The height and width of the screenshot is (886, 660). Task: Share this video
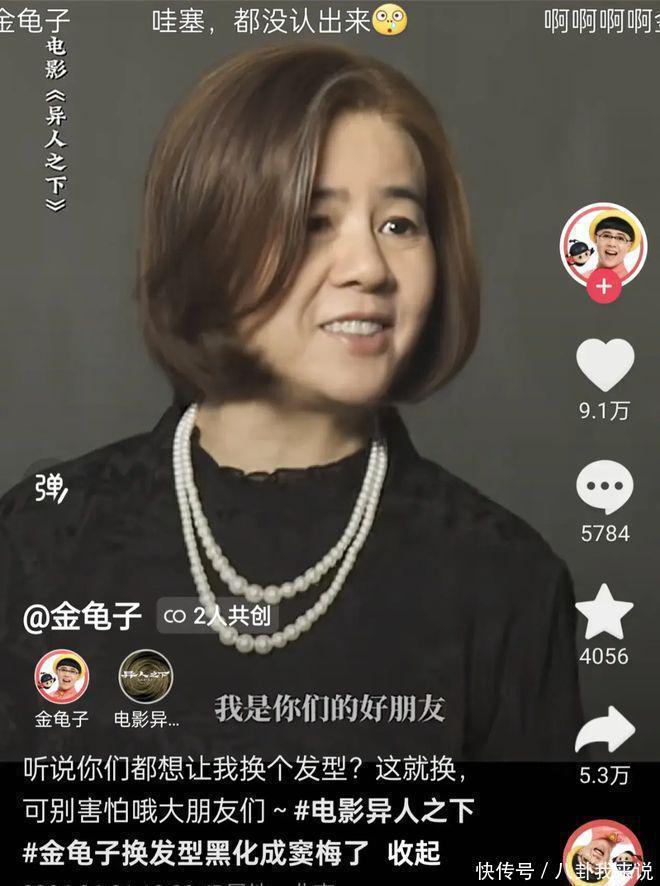605,733
